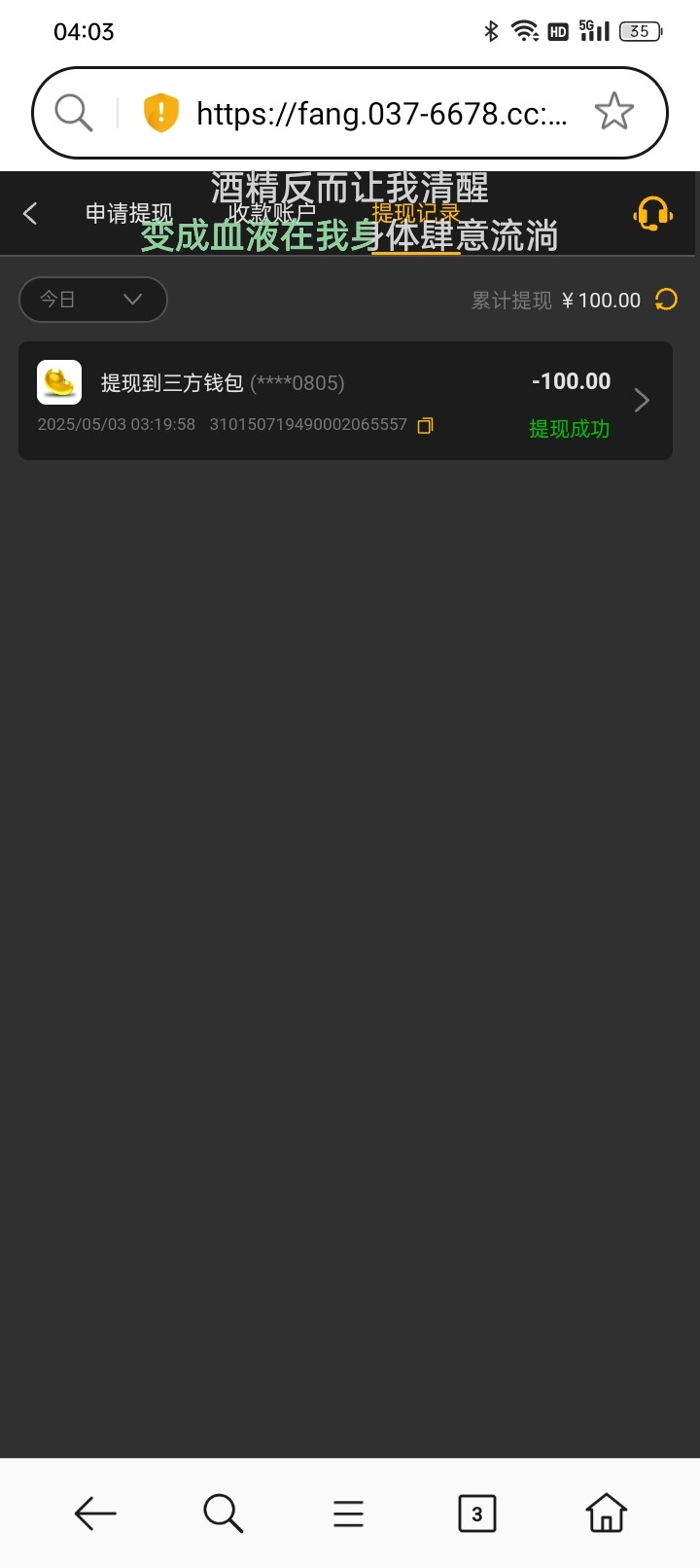Viewport: 700px width, 1568px height.
Task: Tap the browser address bar URL
Action: (x=381, y=114)
